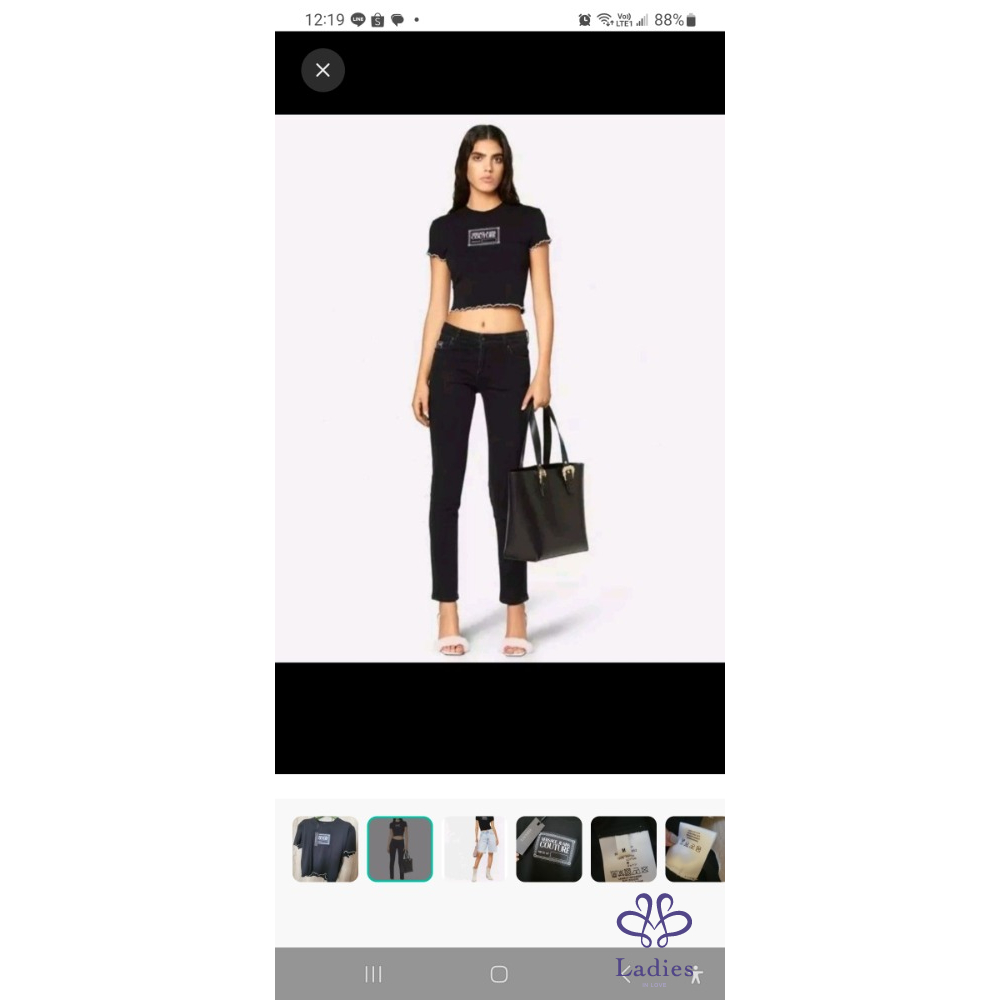Go to the home screen via navigation bar
The image size is (1000, 1000).
(x=499, y=974)
